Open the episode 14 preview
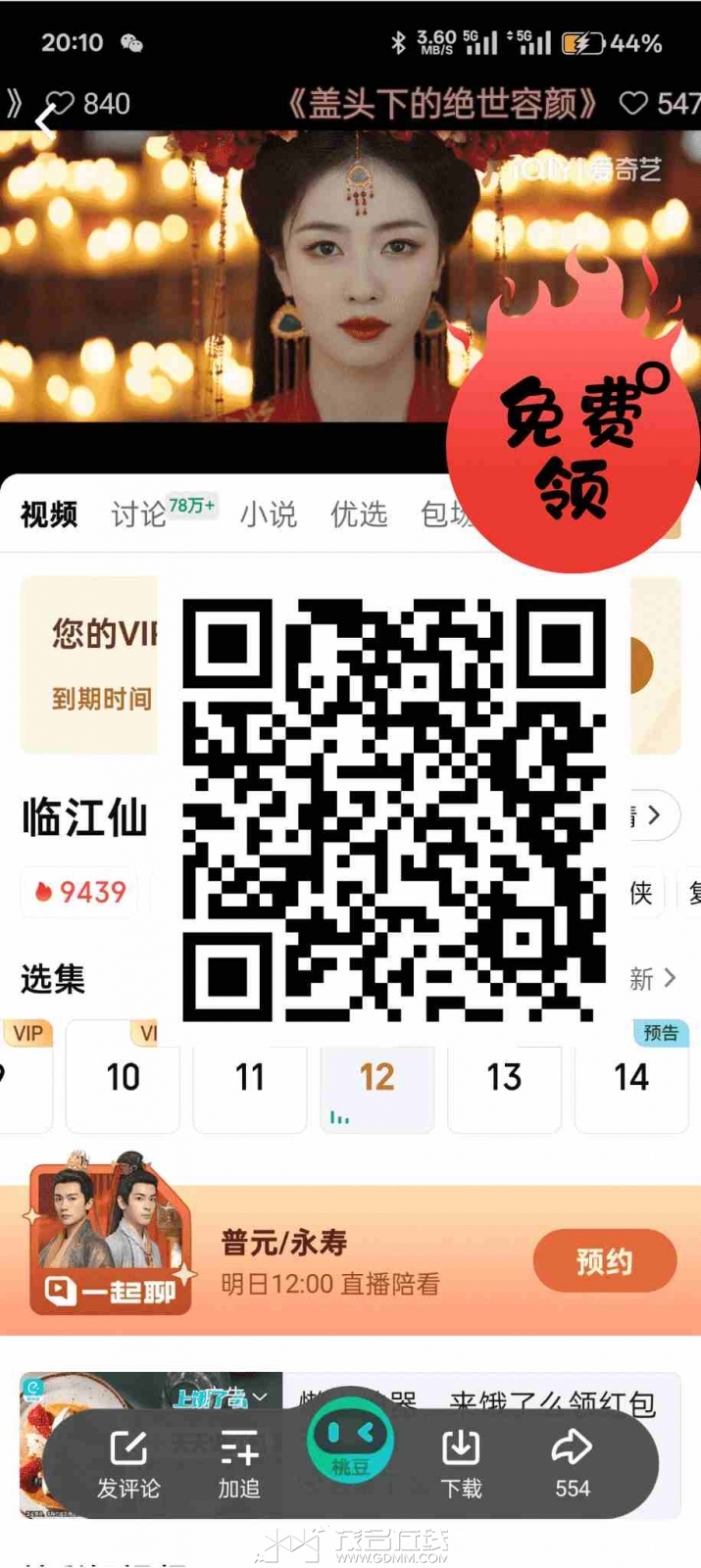Screen dimensions: 701x1568 pyautogui.click(x=631, y=1077)
